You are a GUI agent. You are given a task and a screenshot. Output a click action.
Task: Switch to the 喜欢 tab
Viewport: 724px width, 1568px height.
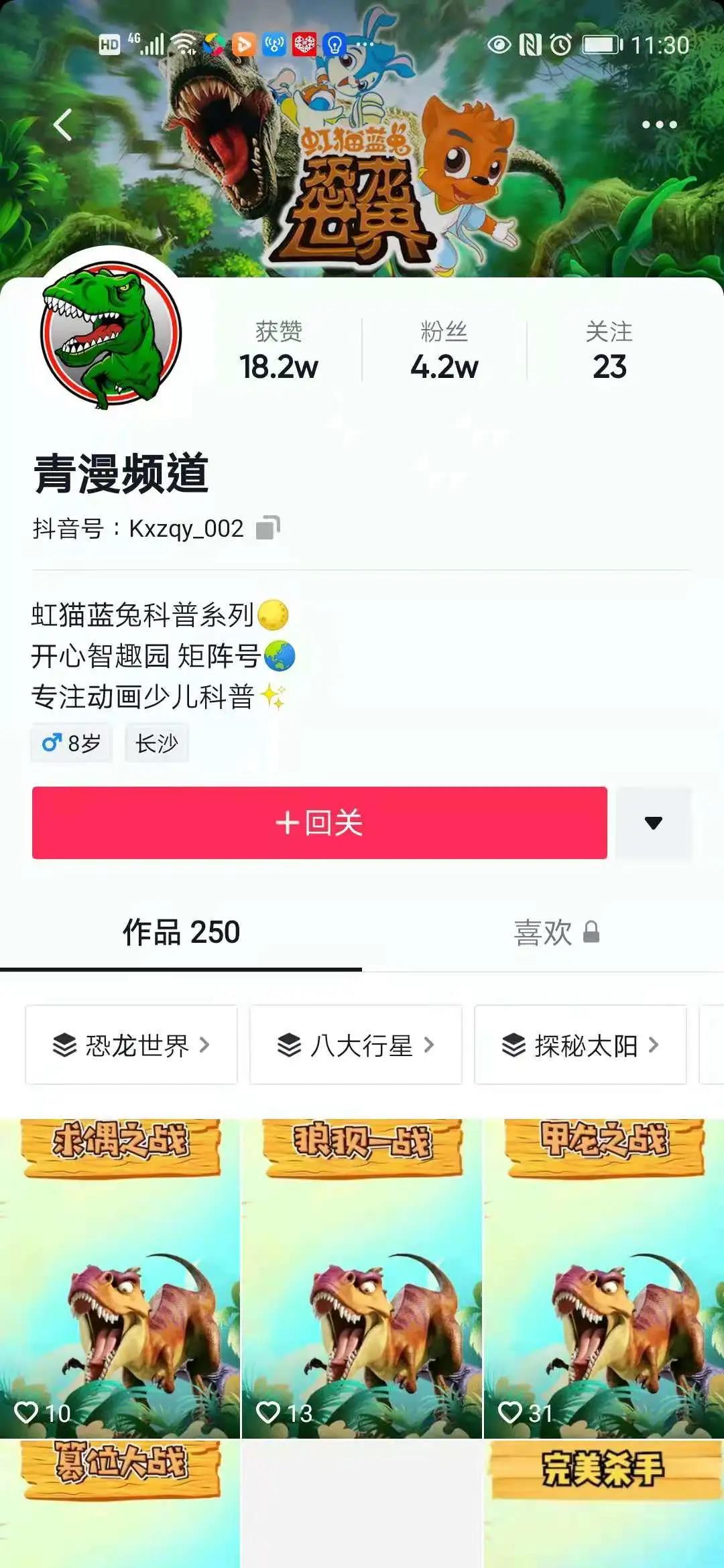(x=556, y=932)
